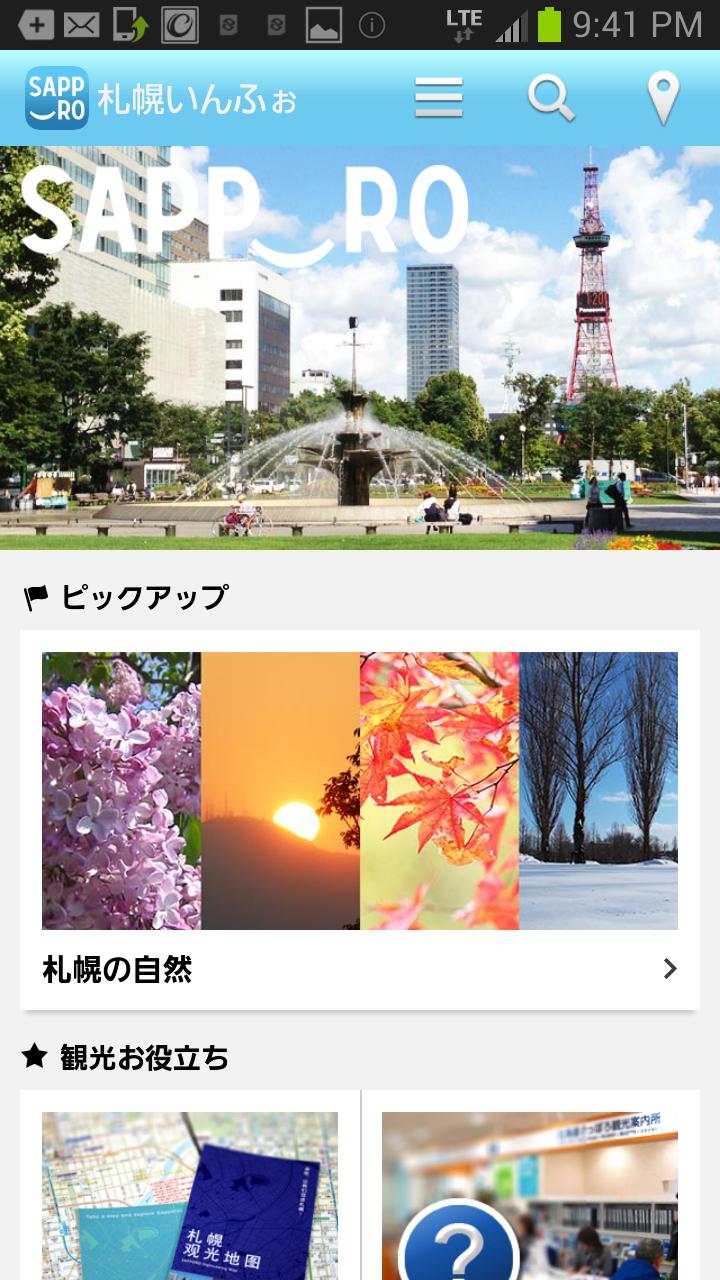Screen dimensions: 720x1280
Task: Select the autumn maple leaves photo
Action: [440, 790]
